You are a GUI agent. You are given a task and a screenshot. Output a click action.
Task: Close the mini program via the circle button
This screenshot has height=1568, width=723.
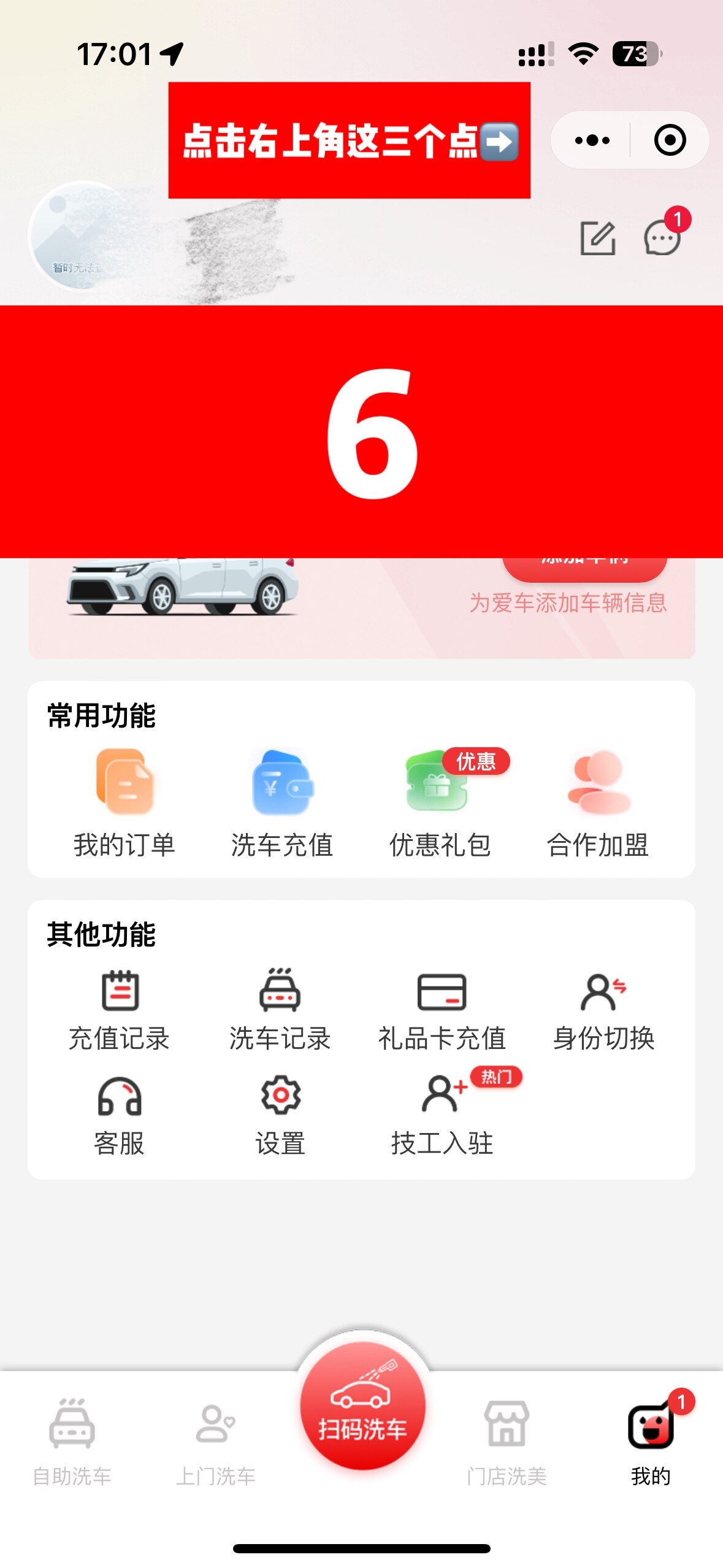(x=669, y=140)
